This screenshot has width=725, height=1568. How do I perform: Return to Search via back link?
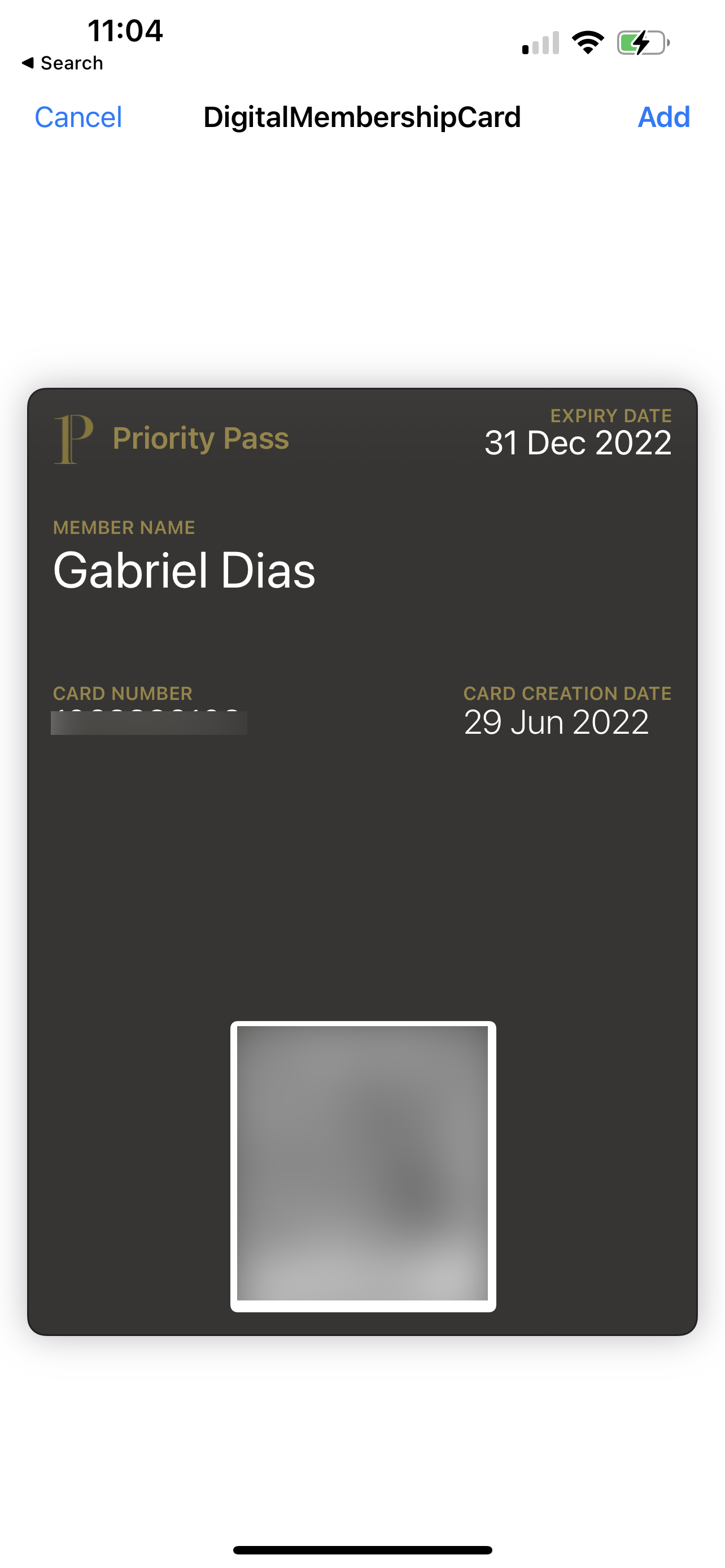[62, 63]
